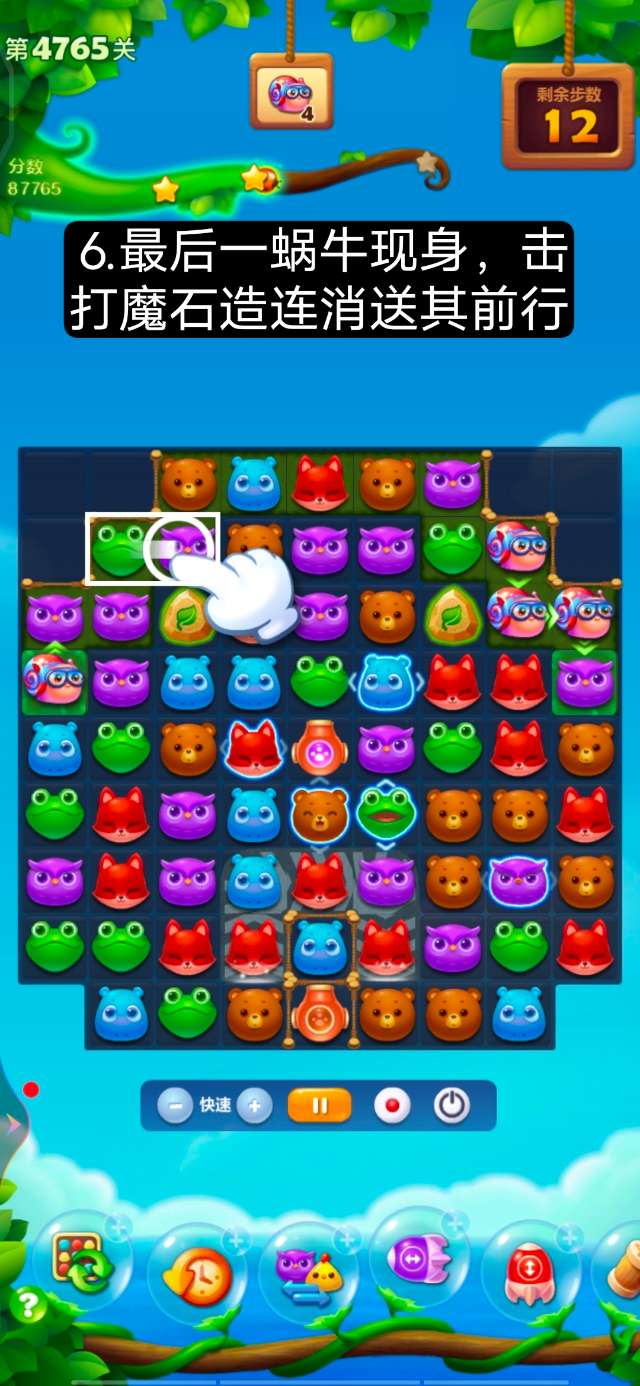Image resolution: width=640 pixels, height=1386 pixels.
Task: Tap the pink magic stone cannon
Action: [320, 747]
